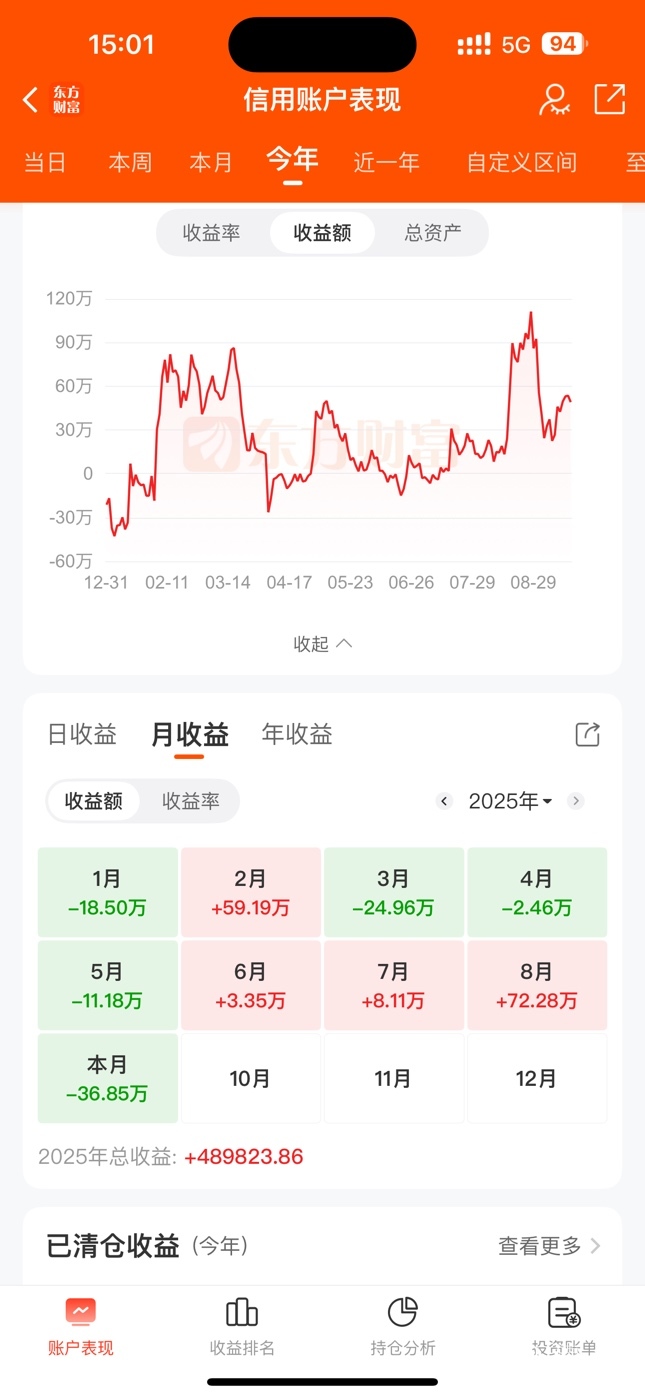Select the 近一年 period tab
The width and height of the screenshot is (645, 1398).
click(386, 162)
